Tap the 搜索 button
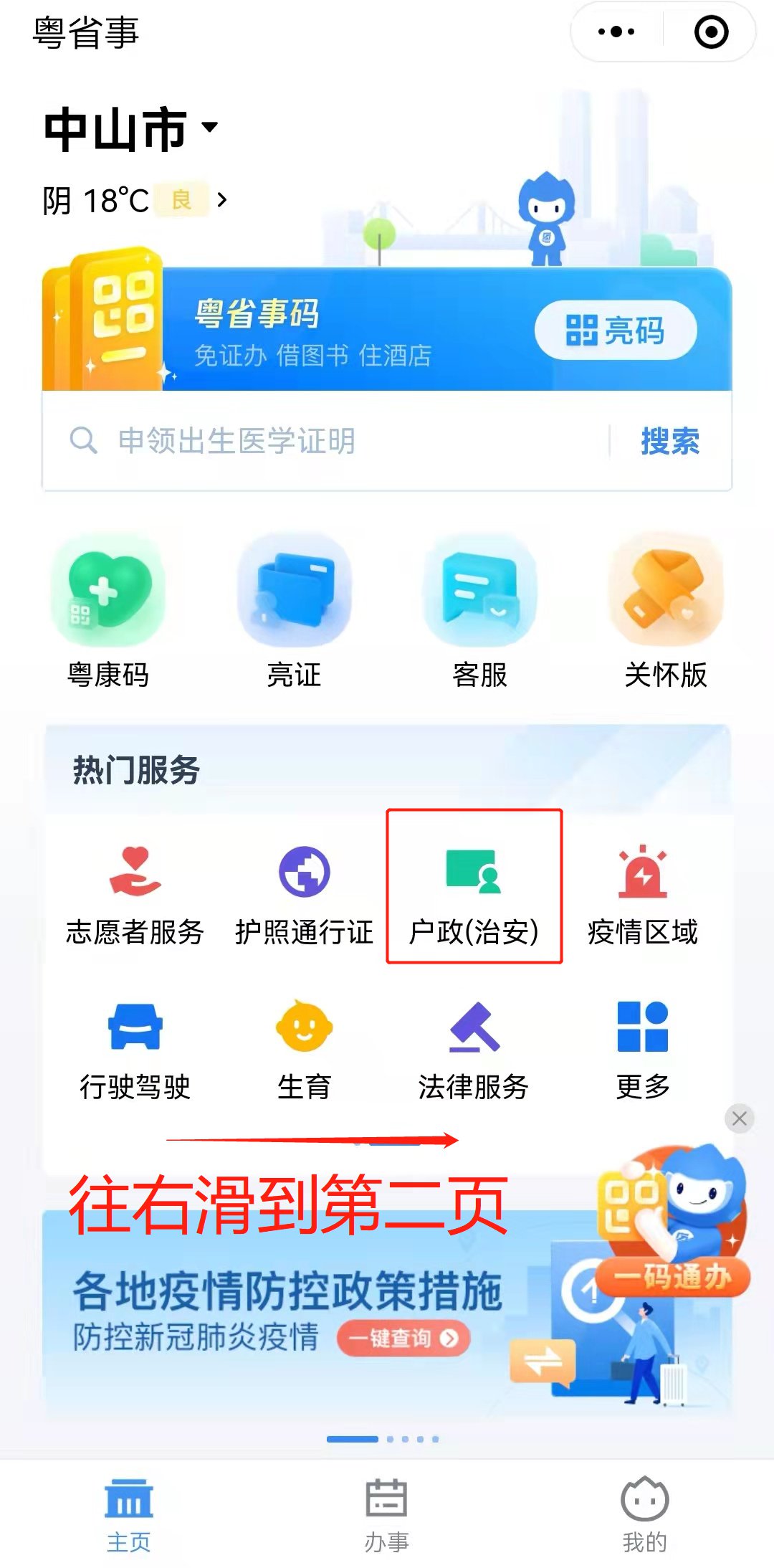The height and width of the screenshot is (1568, 774). (669, 441)
